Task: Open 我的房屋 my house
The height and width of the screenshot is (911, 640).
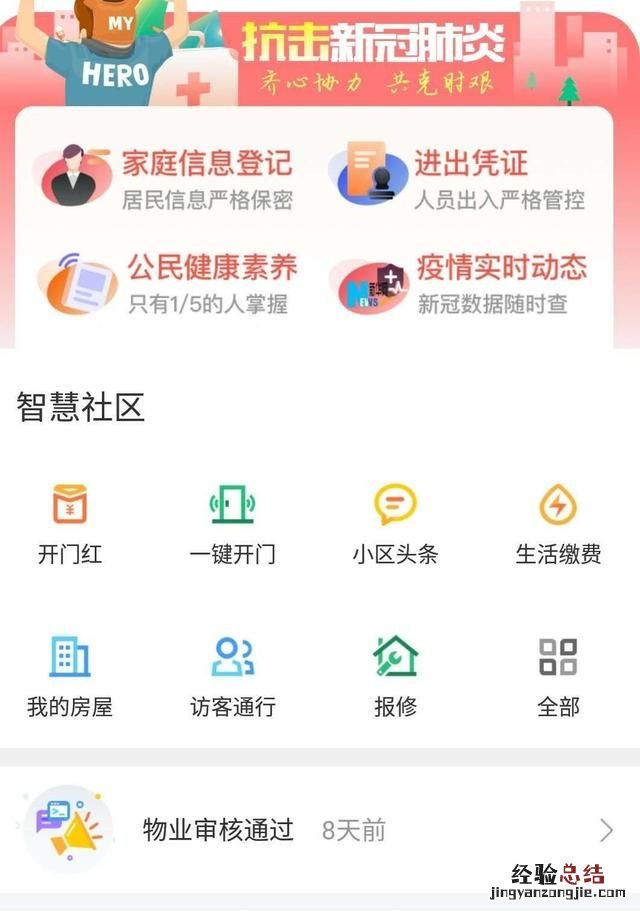Action: click(x=70, y=676)
